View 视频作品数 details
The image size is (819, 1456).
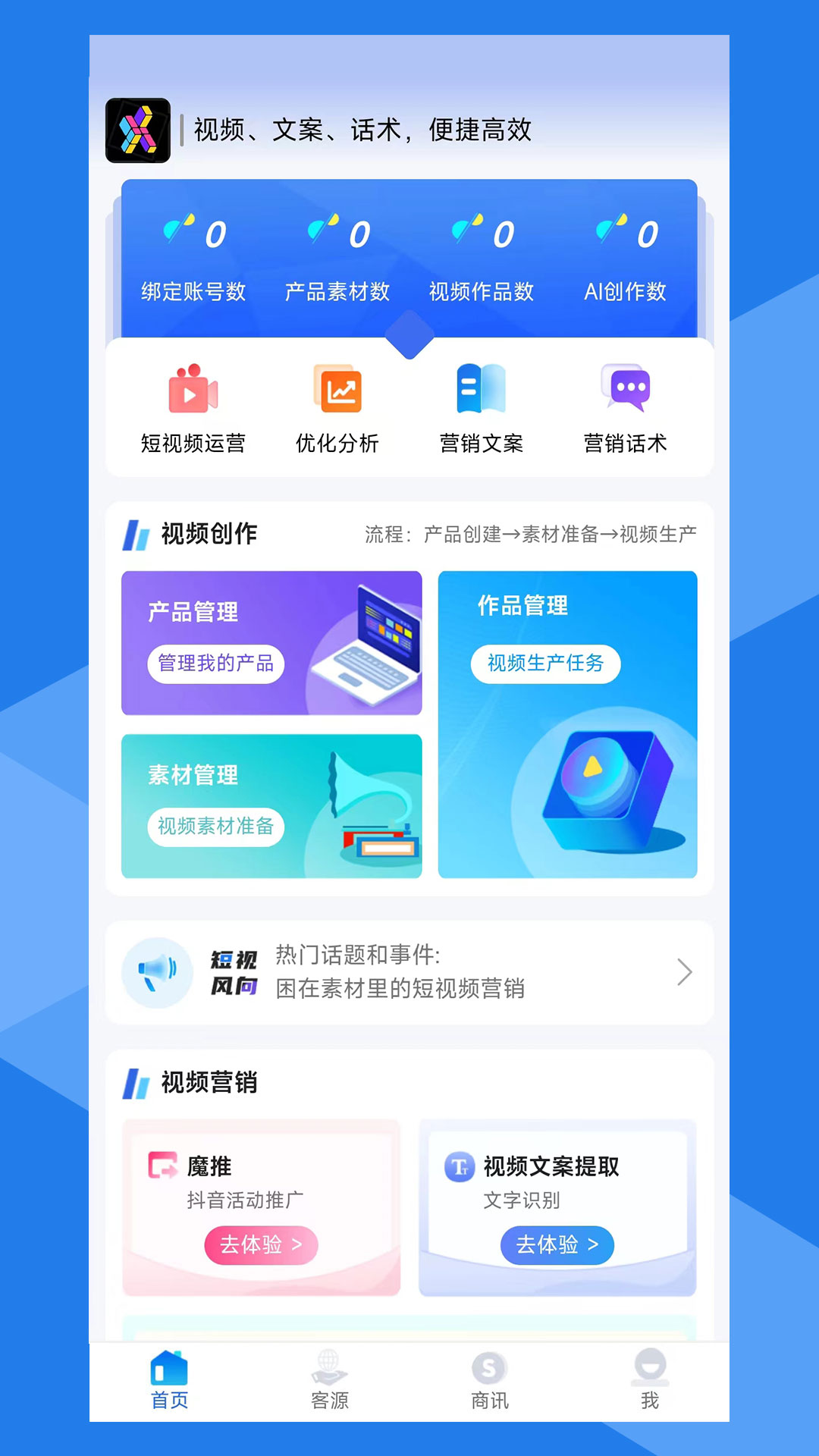(x=481, y=258)
